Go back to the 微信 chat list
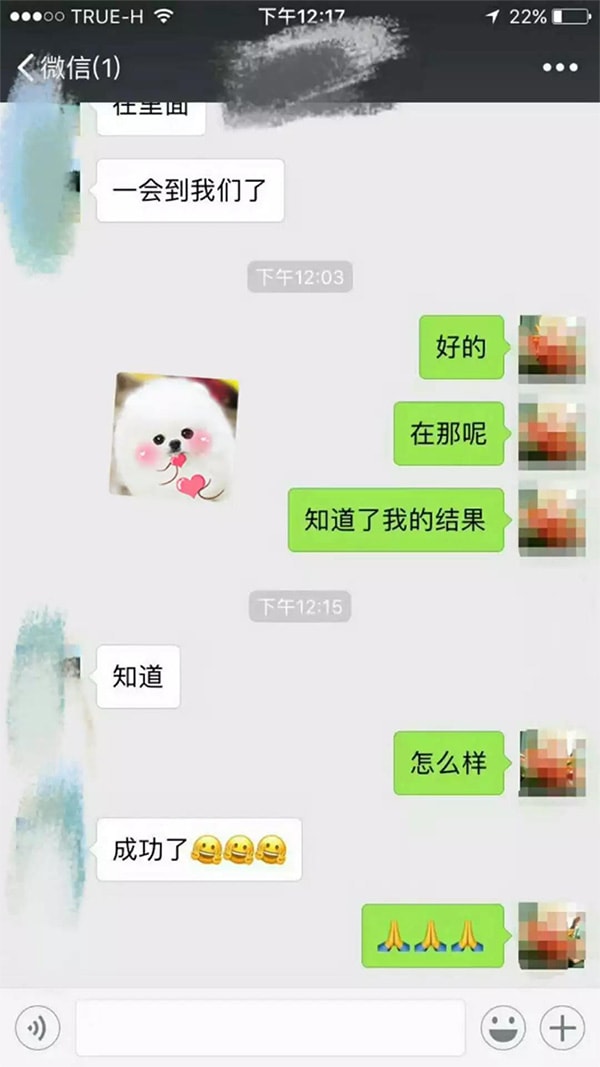Viewport: 600px width, 1067px height. tap(68, 68)
